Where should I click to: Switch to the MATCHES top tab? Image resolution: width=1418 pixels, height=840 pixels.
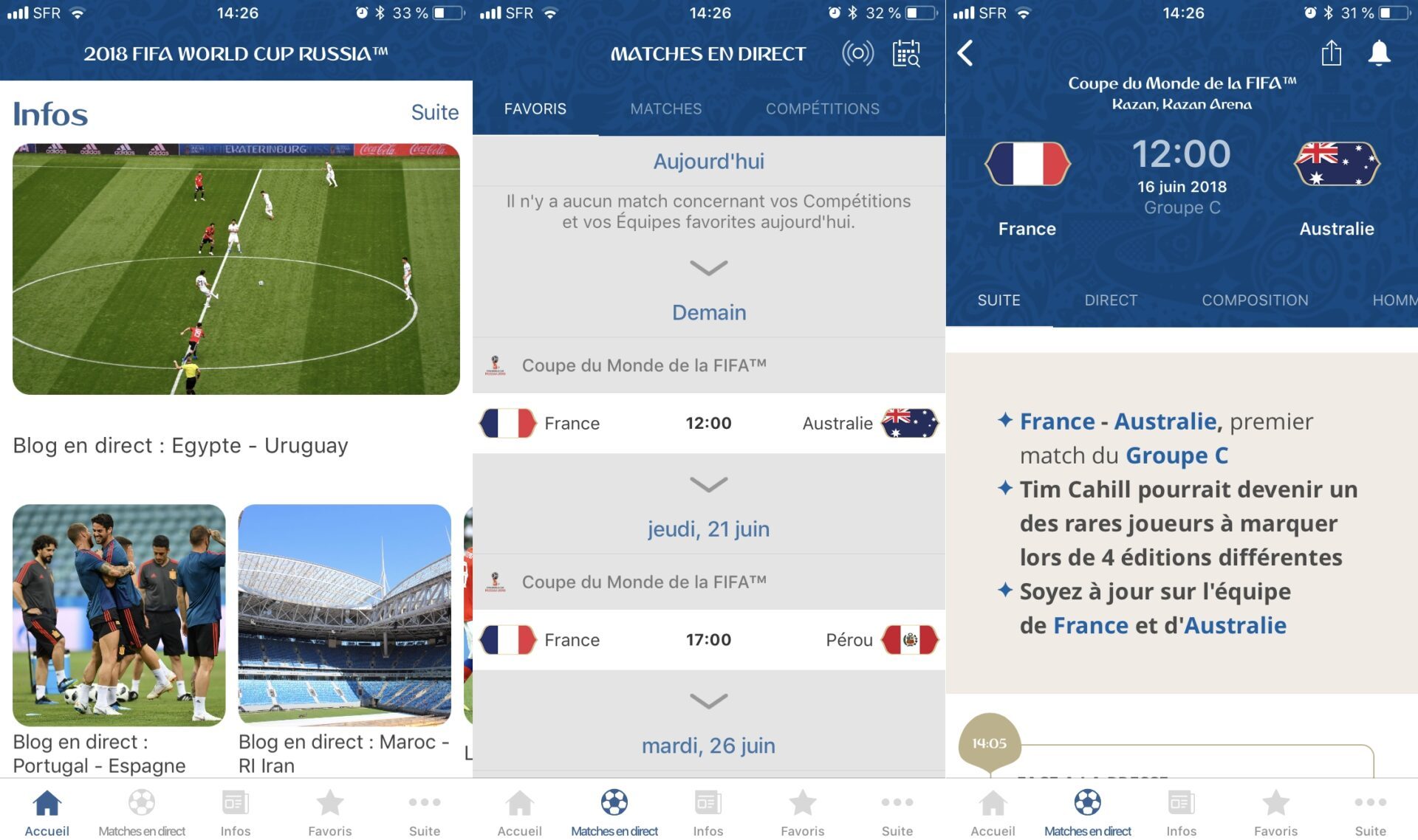coord(665,109)
